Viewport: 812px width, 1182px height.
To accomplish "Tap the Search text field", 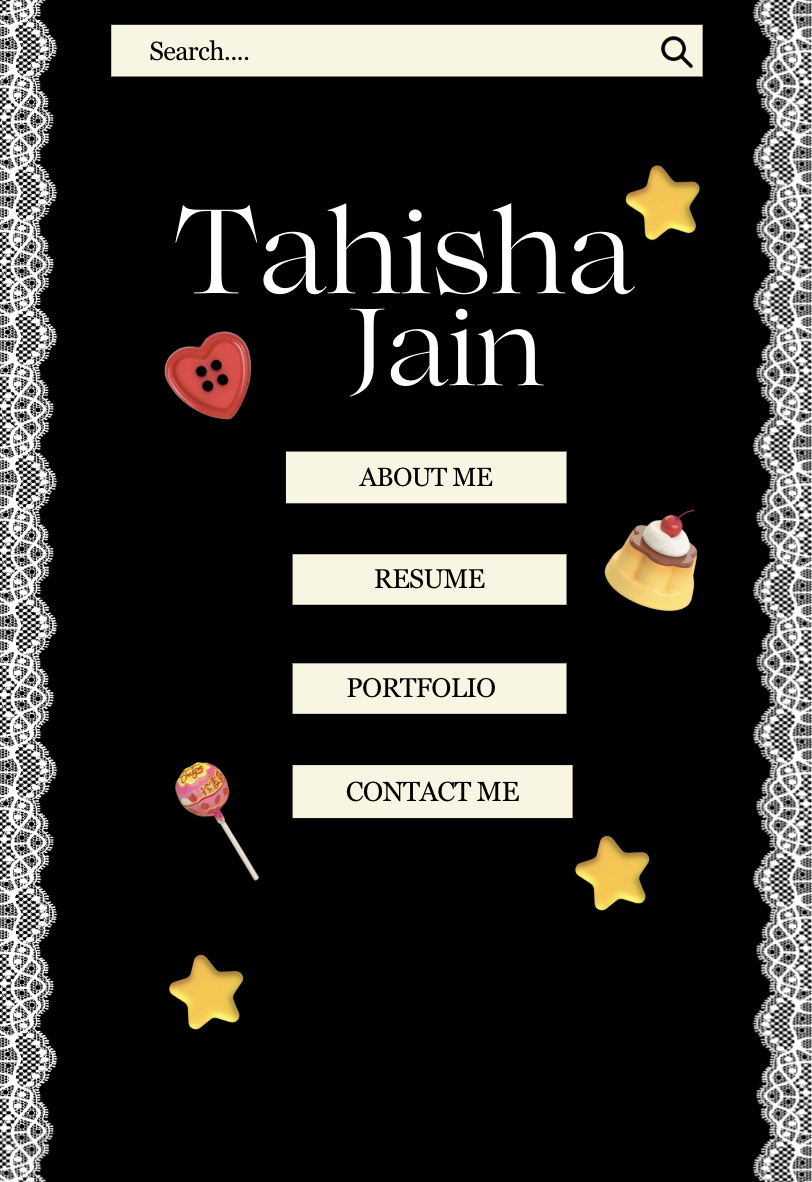I will pyautogui.click(x=380, y=51).
